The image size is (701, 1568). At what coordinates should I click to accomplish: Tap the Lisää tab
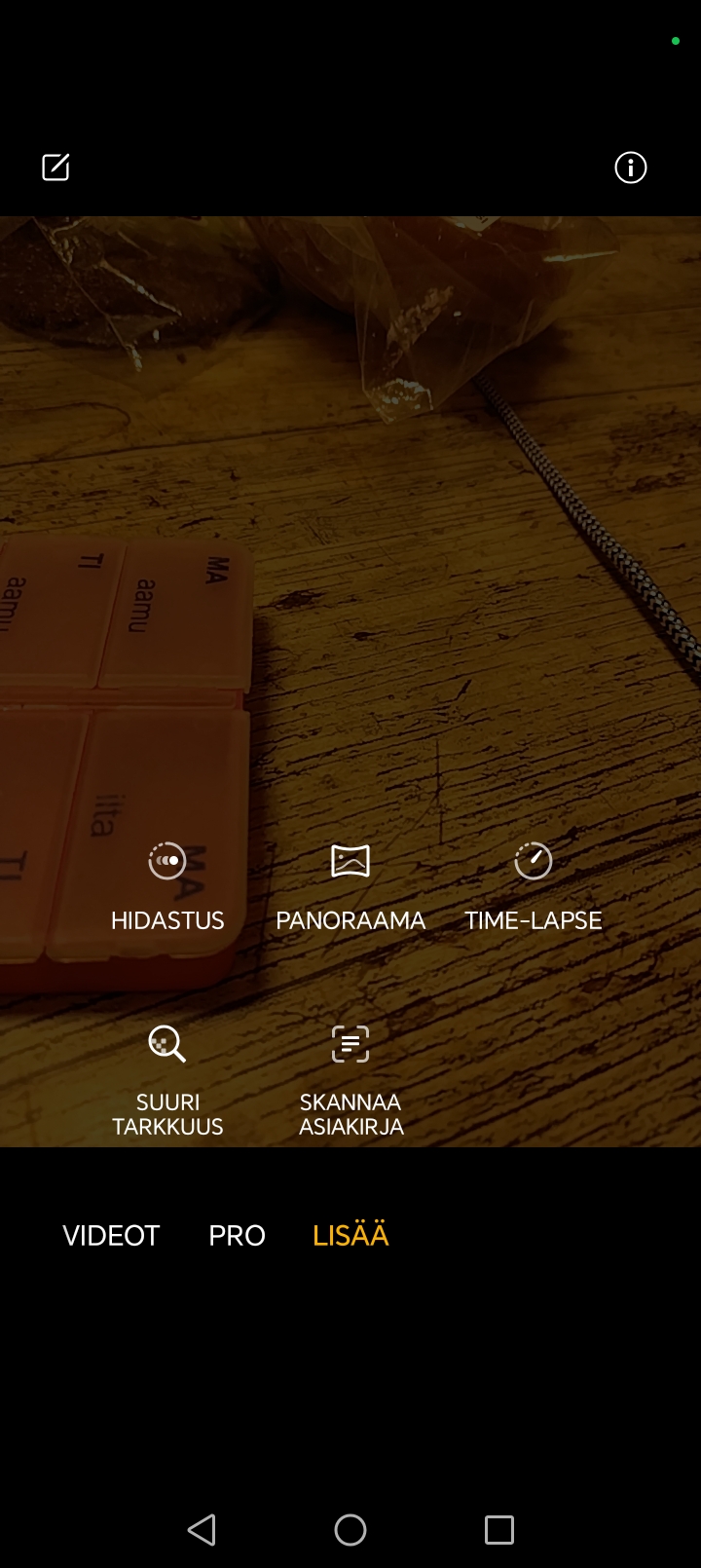(350, 1235)
